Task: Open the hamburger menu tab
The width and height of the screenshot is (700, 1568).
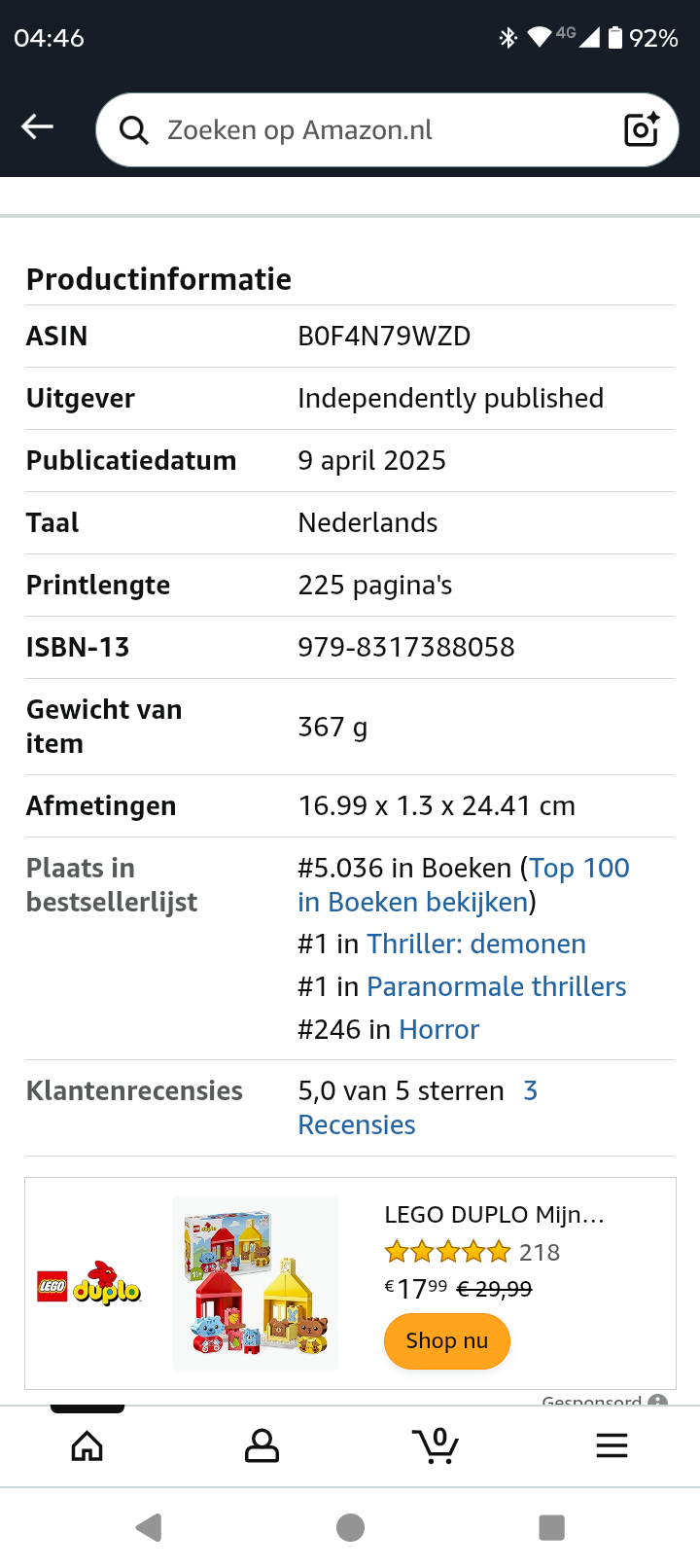Action: click(612, 1446)
